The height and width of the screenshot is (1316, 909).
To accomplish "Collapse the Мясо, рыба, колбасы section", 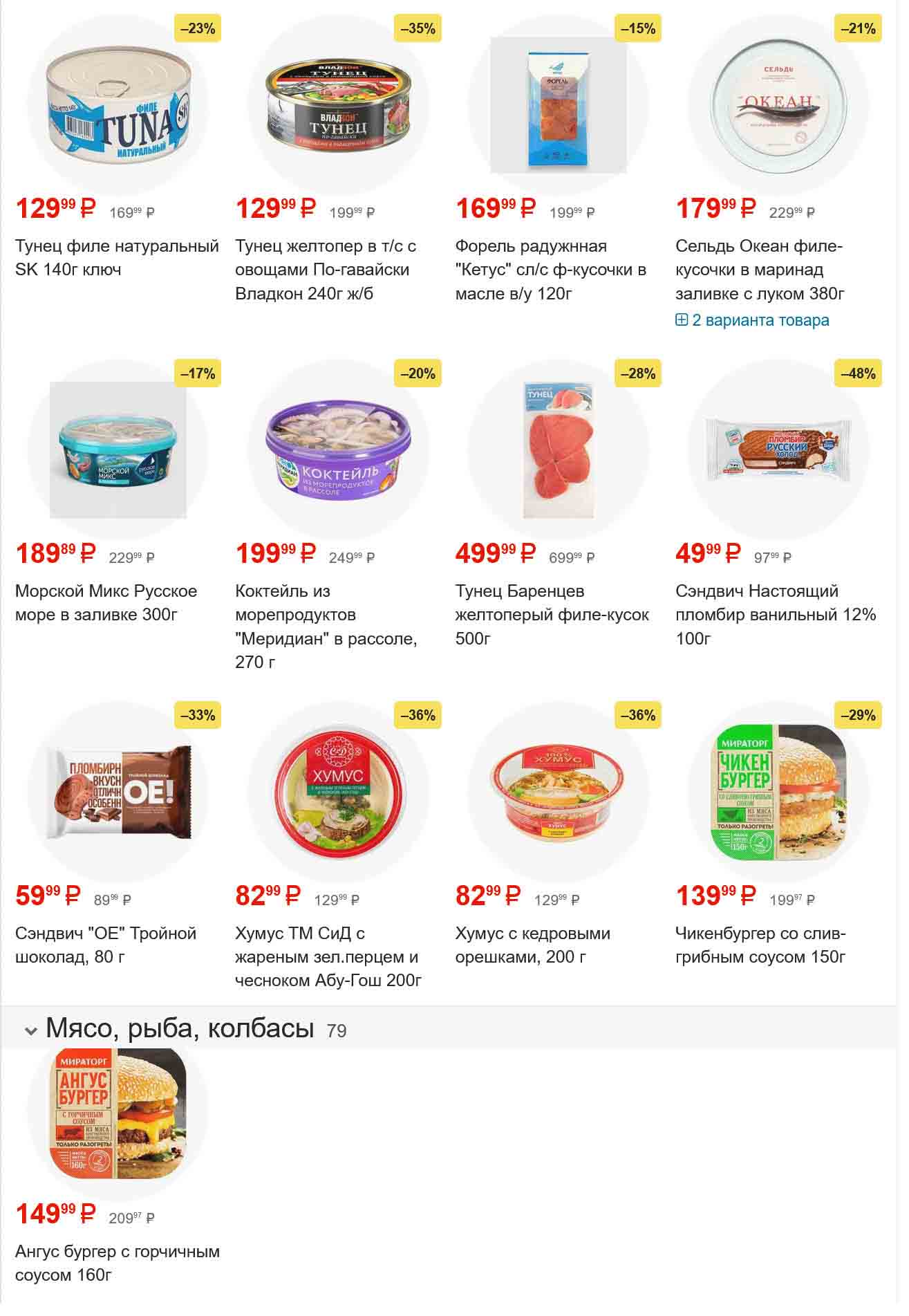I will coord(30,1030).
